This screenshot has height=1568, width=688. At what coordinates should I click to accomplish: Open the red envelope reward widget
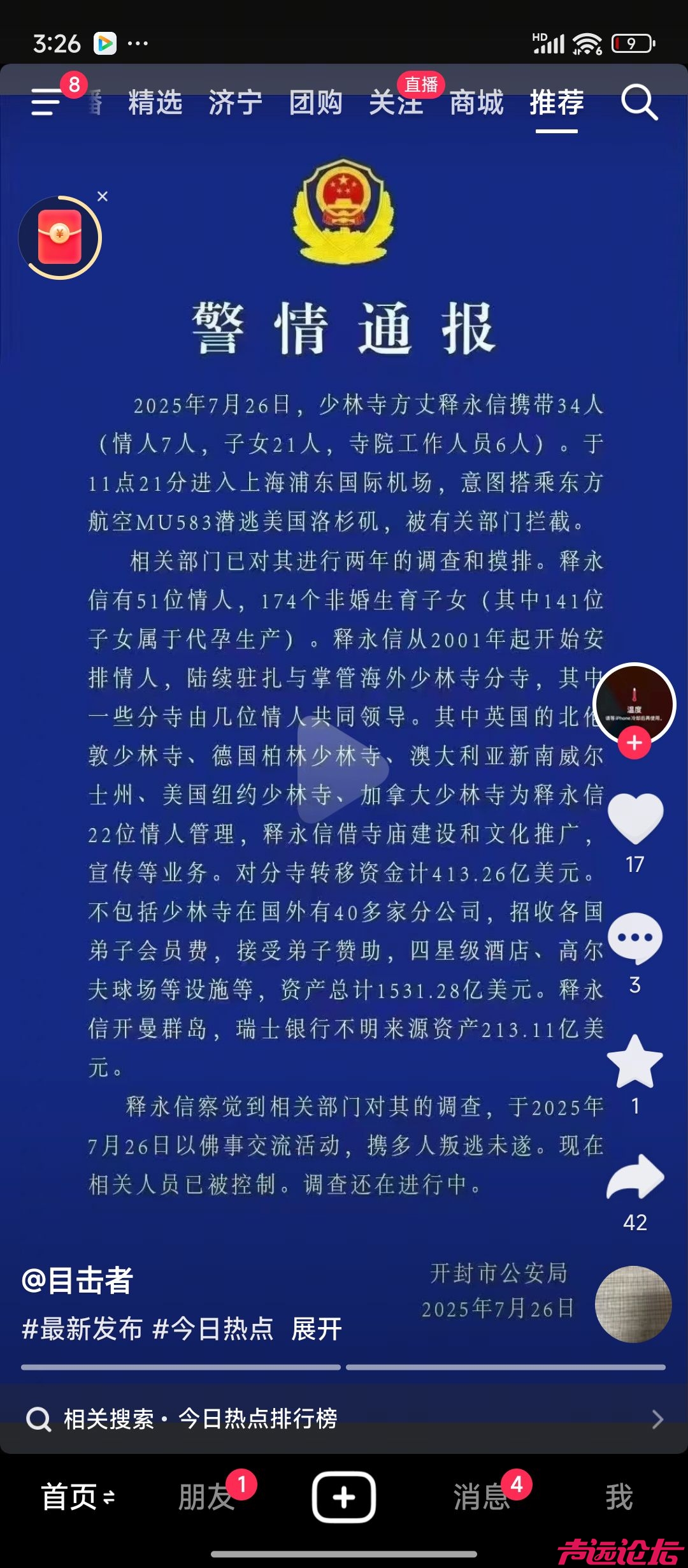pos(60,238)
